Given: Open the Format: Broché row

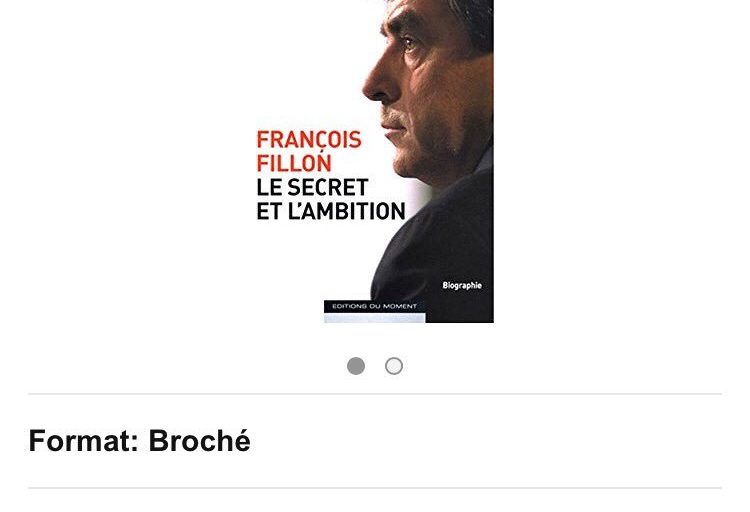Looking at the screenshot, I should click(x=374, y=441).
